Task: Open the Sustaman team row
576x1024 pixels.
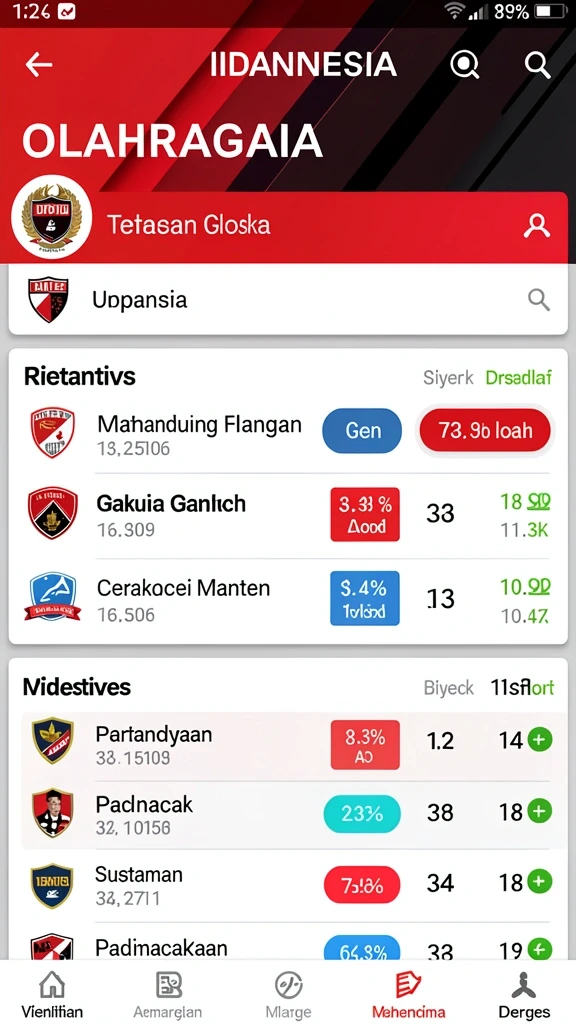Action: click(288, 885)
